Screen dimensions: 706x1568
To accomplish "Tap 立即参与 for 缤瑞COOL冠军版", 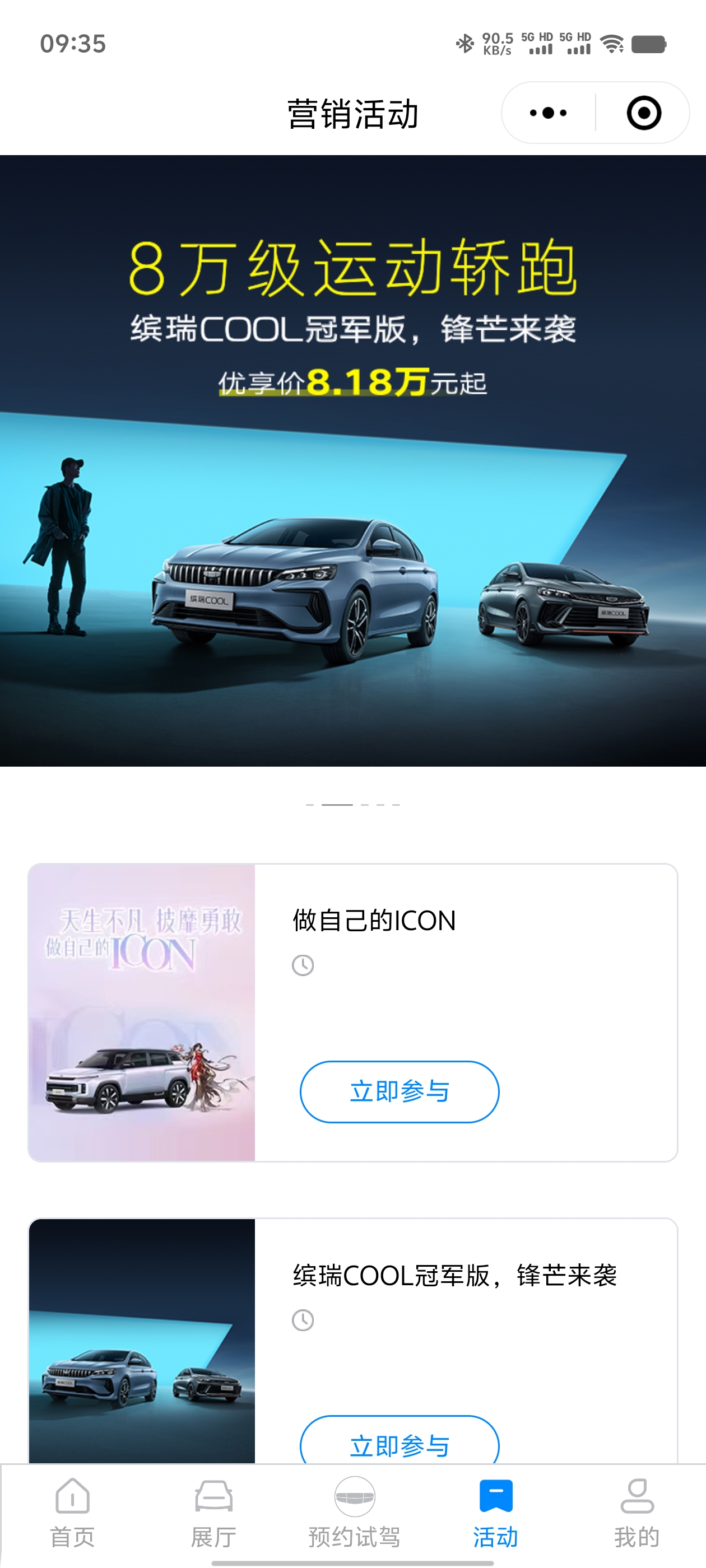I will pos(399,1444).
